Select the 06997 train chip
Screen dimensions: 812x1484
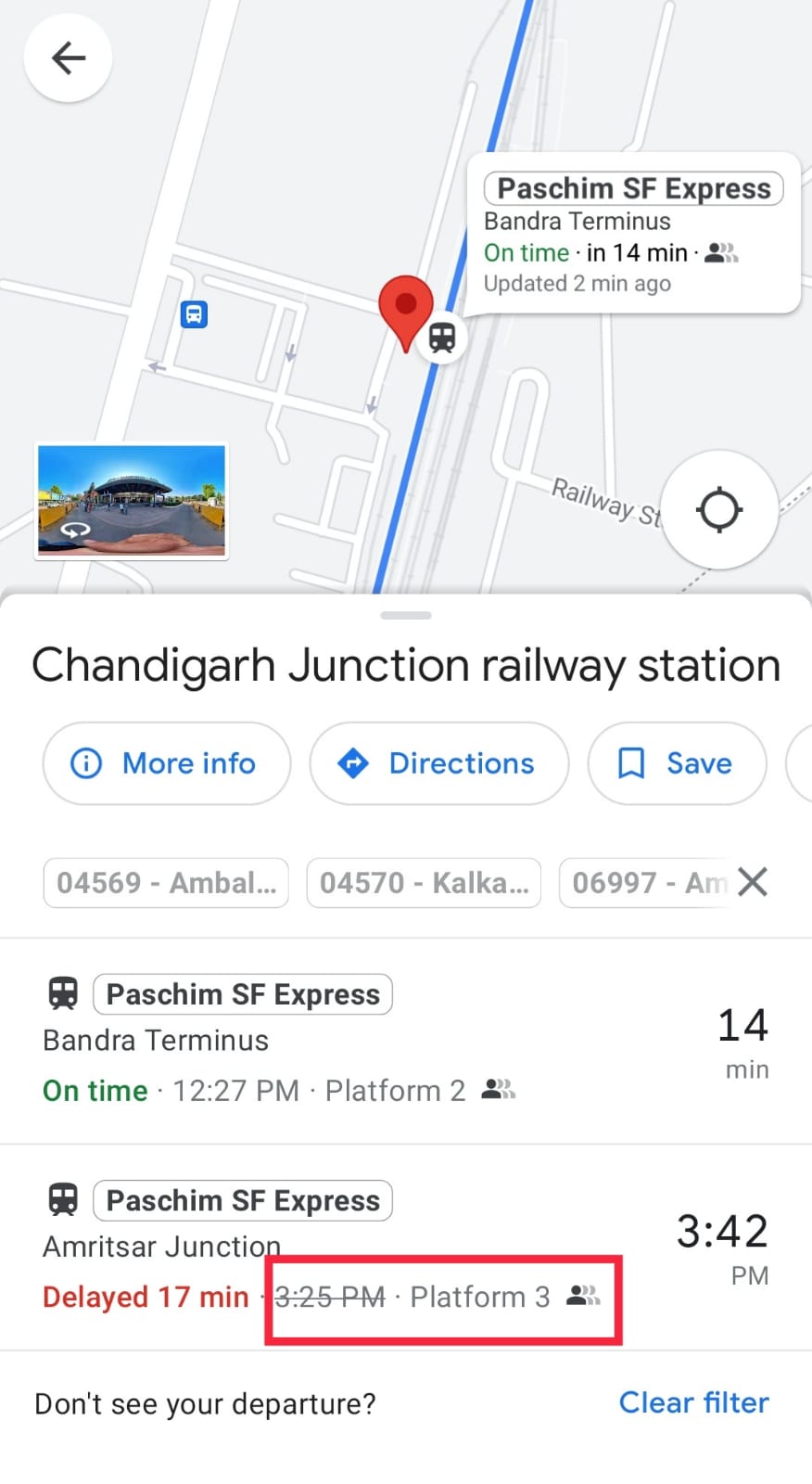click(644, 882)
